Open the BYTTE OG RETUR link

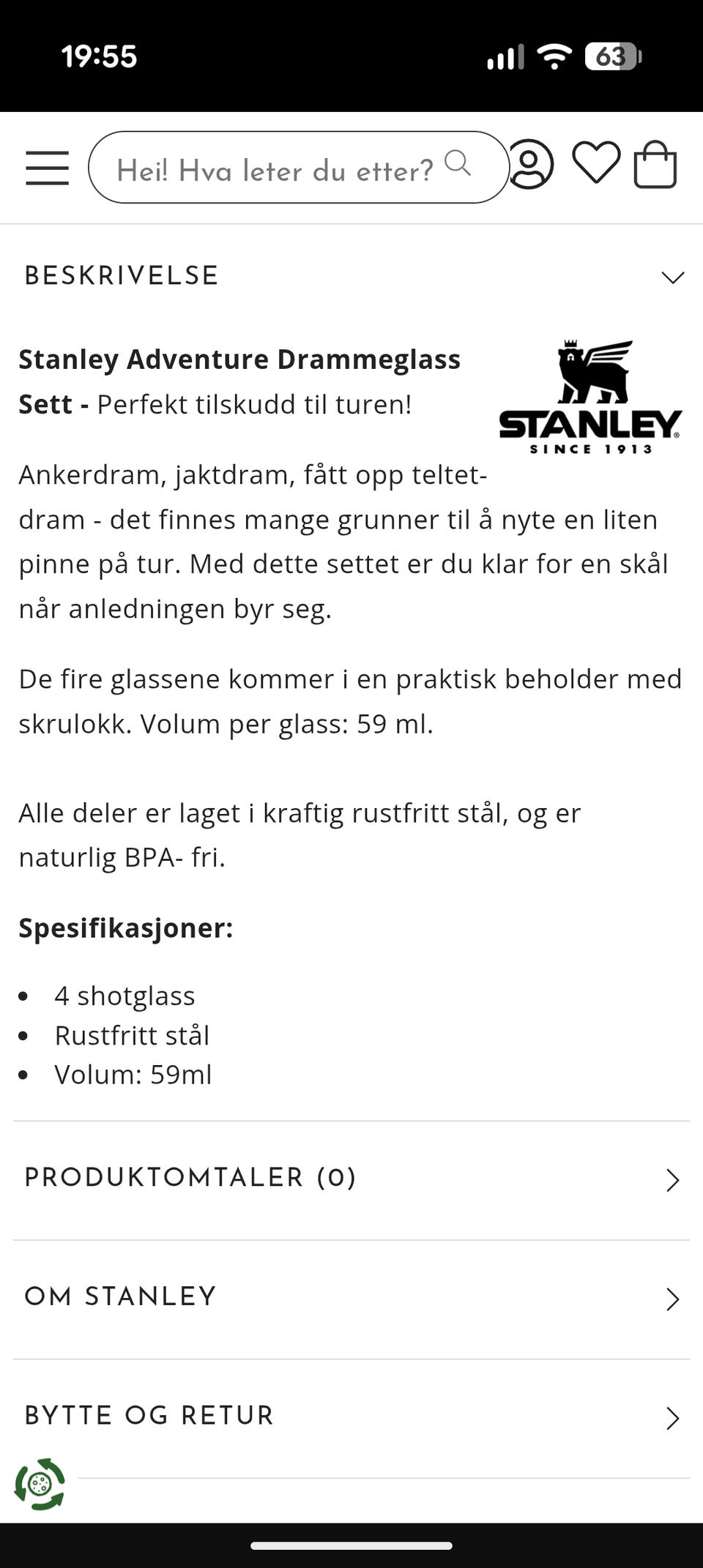(148, 1414)
